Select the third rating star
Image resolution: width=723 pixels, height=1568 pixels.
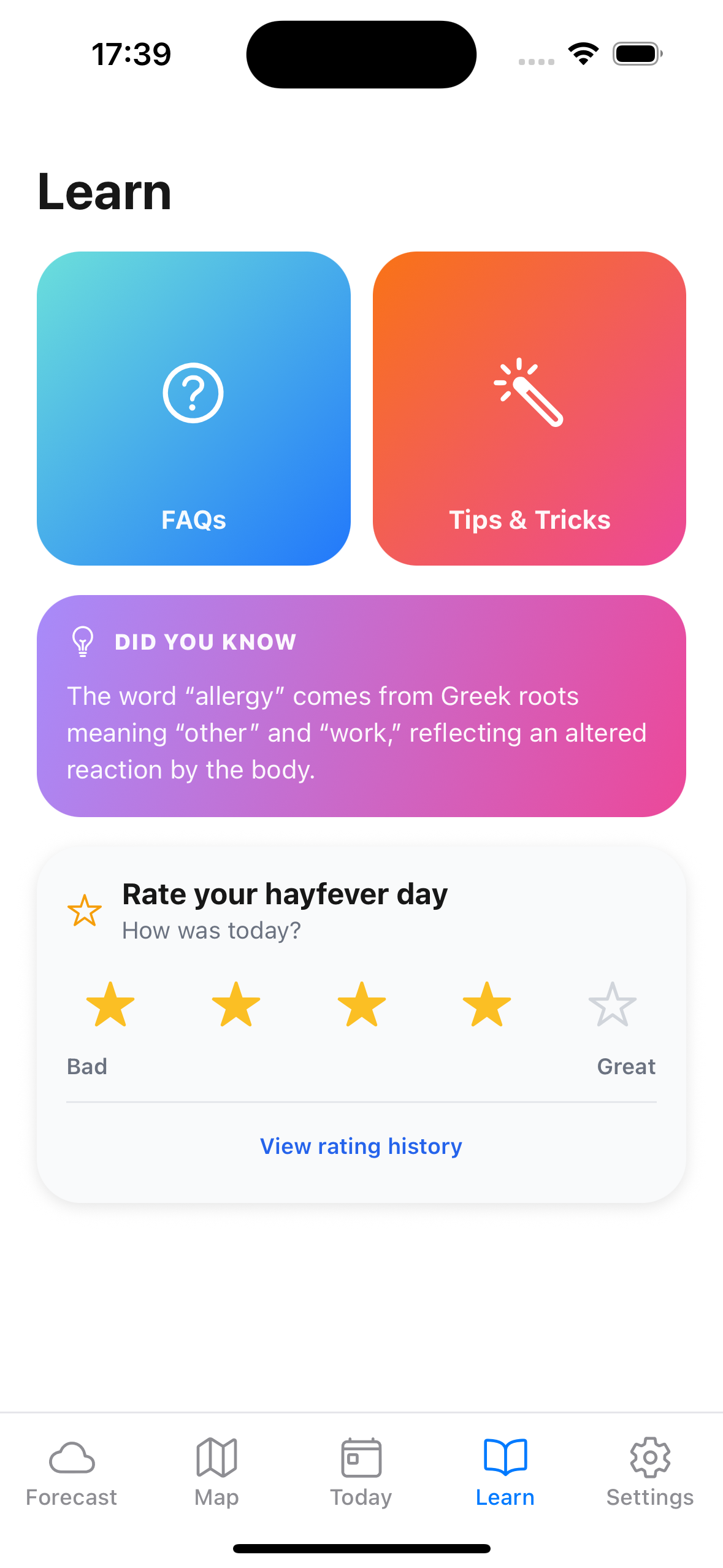click(362, 1004)
